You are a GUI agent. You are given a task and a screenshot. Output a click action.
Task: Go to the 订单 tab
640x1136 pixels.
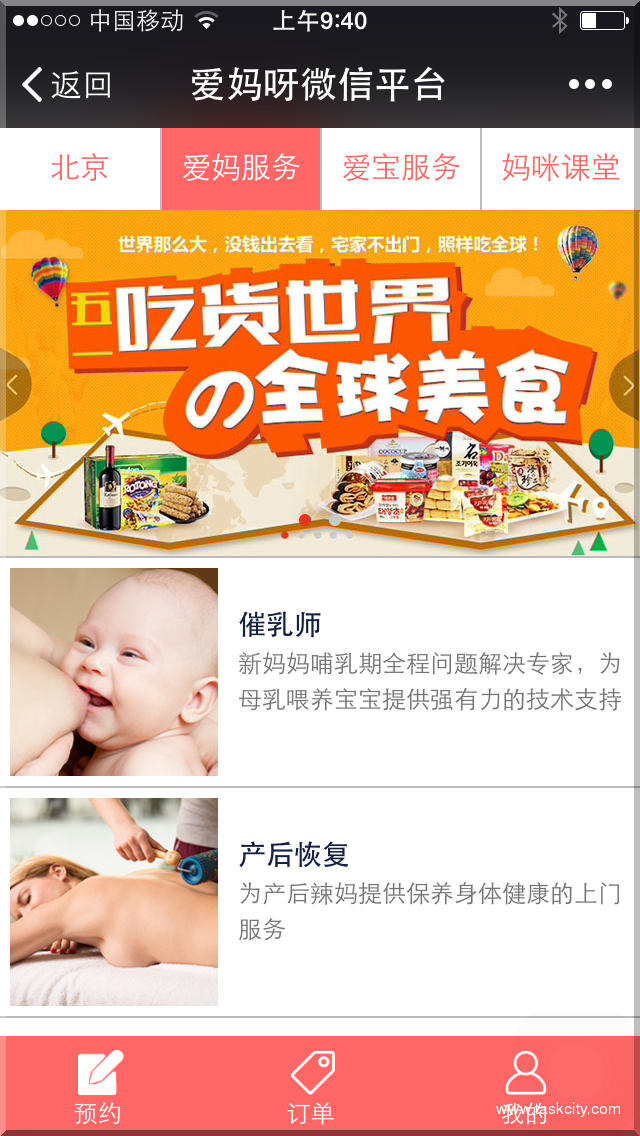312,1086
